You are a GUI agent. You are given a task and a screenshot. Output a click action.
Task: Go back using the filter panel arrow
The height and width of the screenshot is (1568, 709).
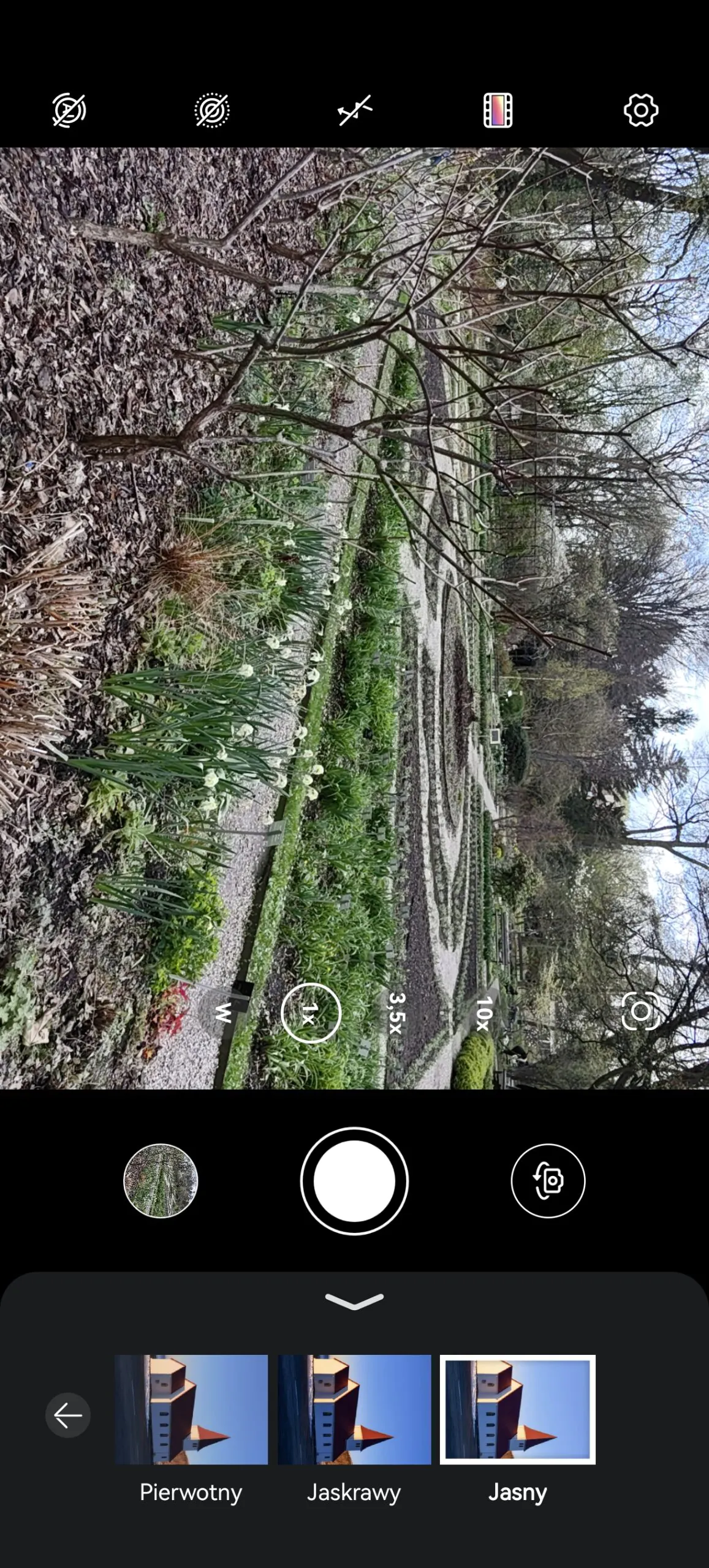point(68,1415)
